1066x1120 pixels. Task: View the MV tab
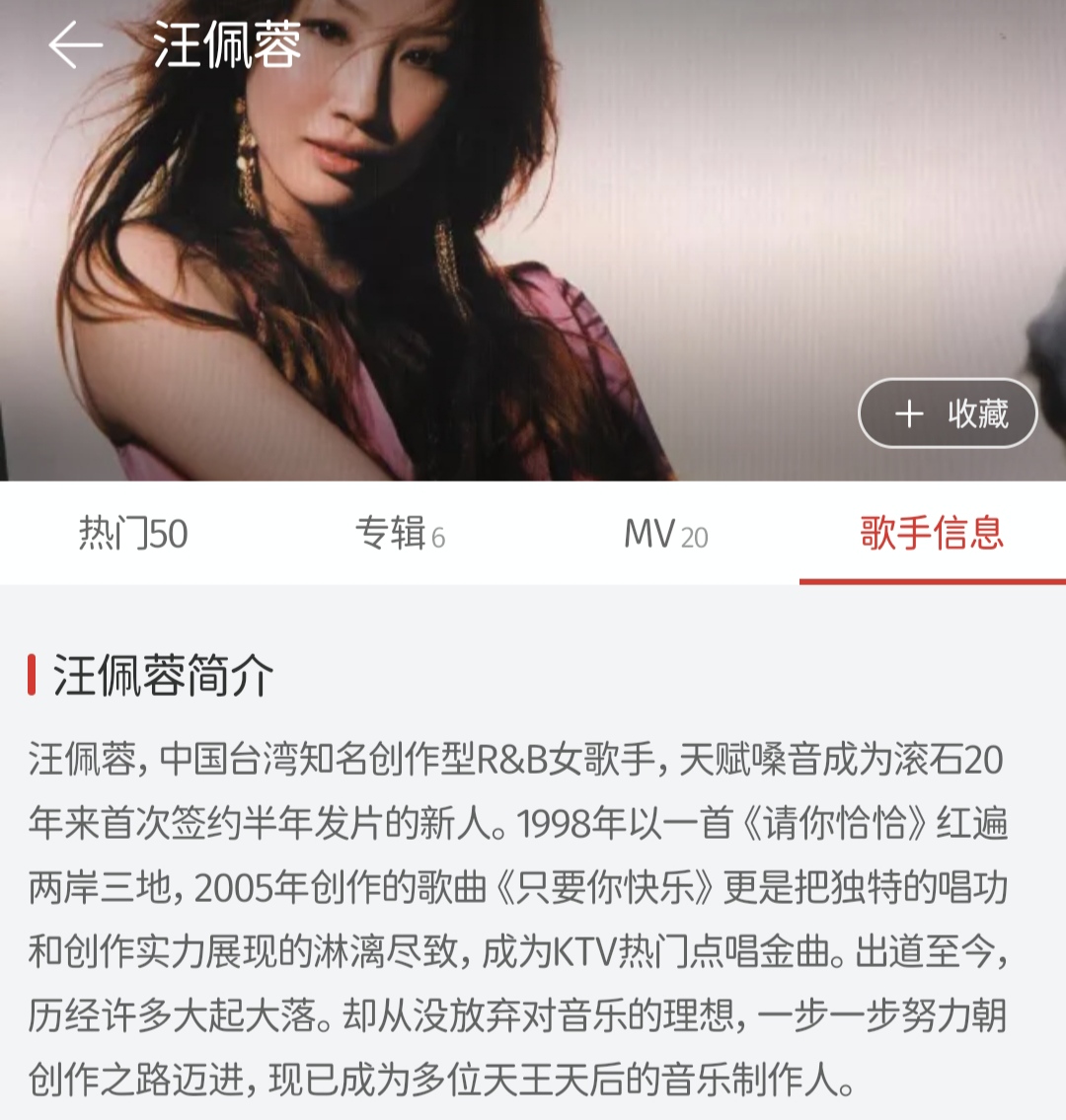point(666,534)
